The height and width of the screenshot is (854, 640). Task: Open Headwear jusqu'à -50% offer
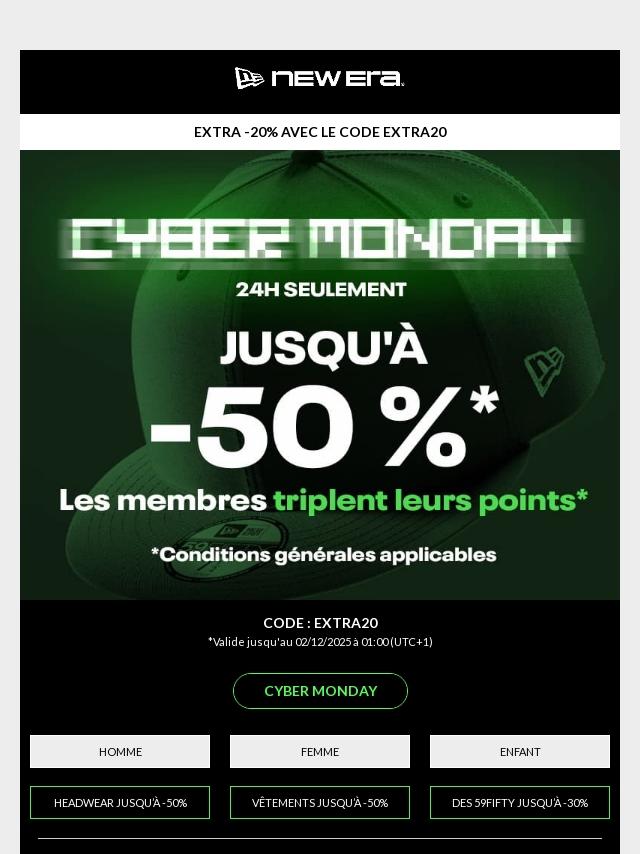coord(120,802)
